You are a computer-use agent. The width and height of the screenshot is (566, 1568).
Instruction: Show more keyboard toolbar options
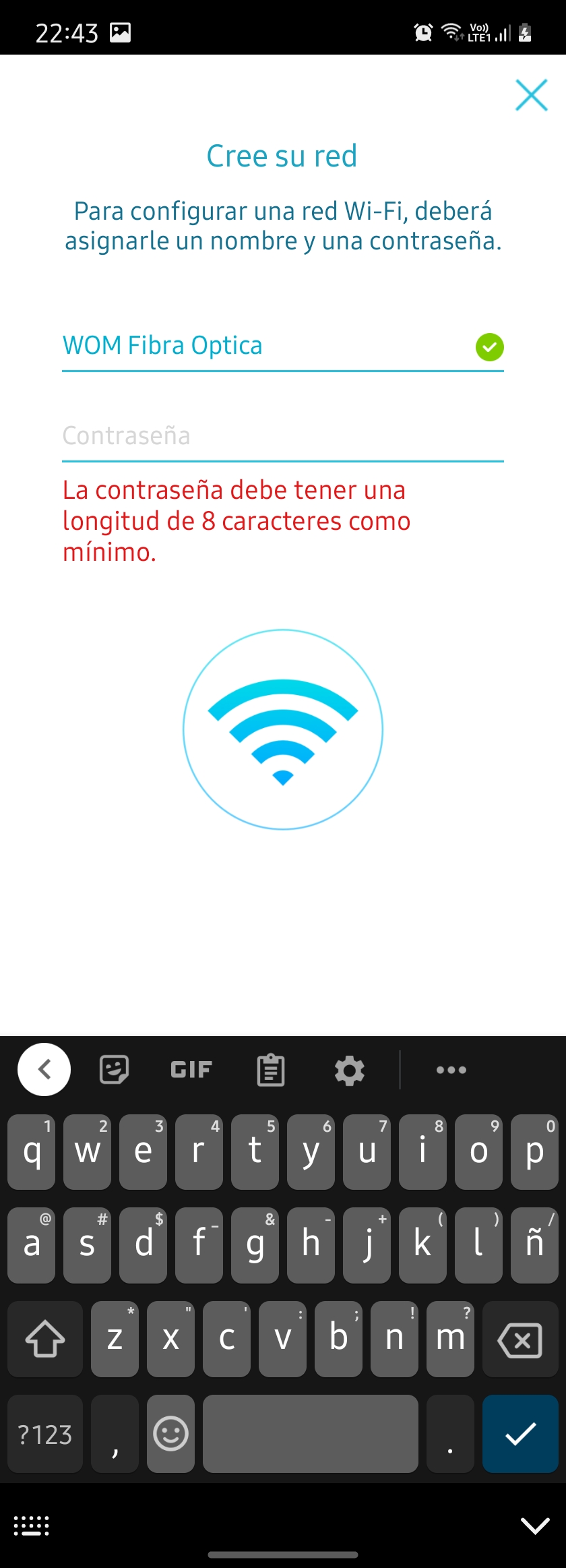click(451, 1070)
